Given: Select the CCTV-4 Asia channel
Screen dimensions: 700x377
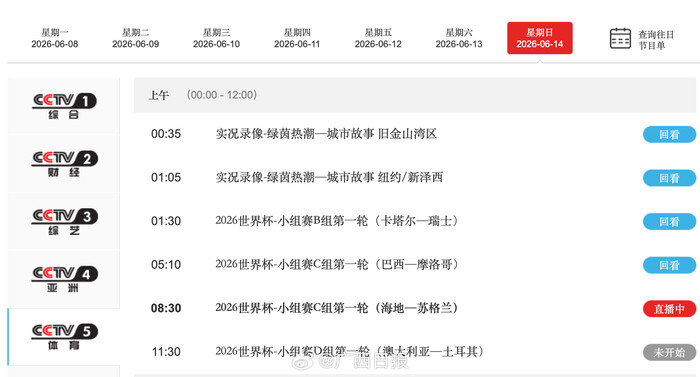Looking at the screenshot, I should [64, 279].
